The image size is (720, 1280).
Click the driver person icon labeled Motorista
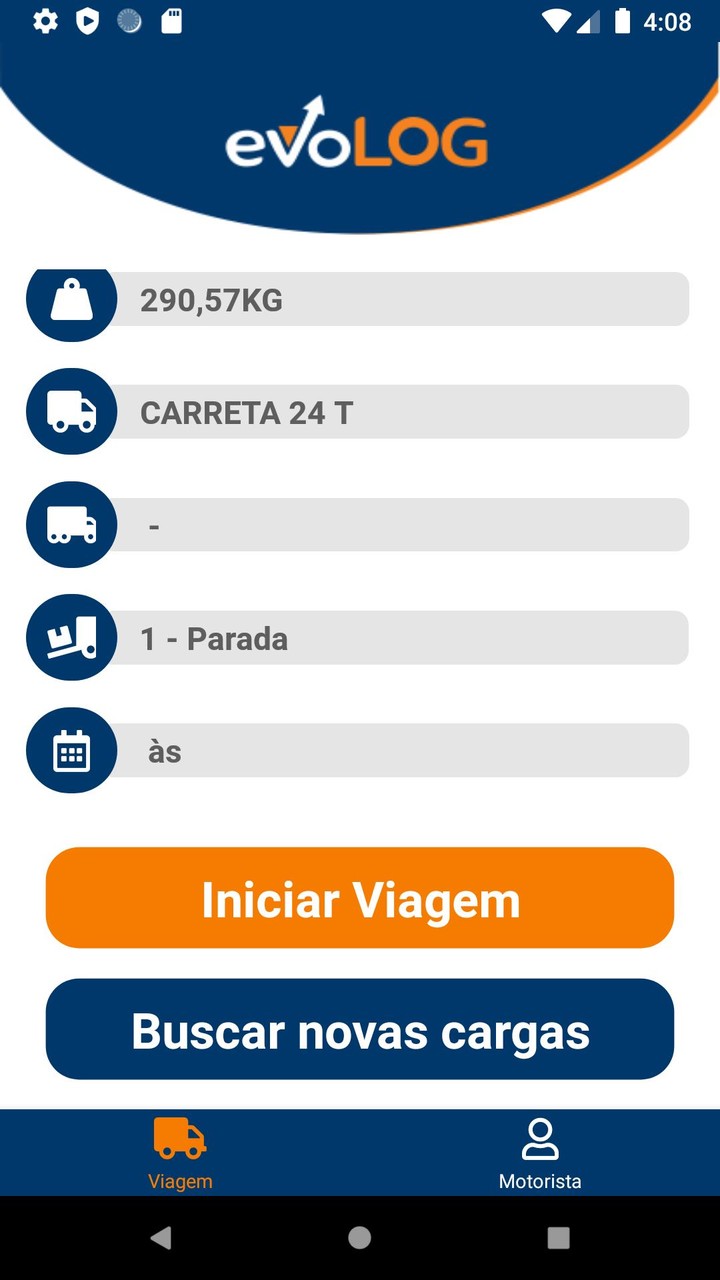[540, 1137]
